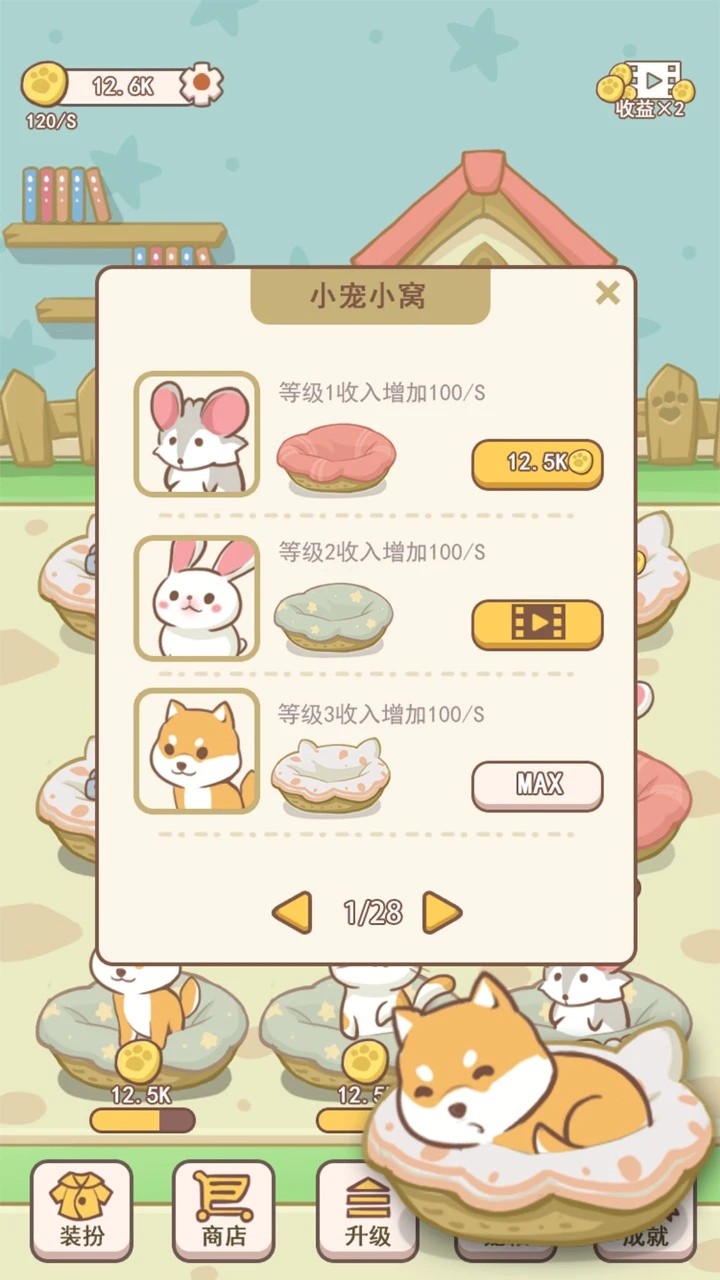Watch a video for 收益×2 double income

coord(648,88)
